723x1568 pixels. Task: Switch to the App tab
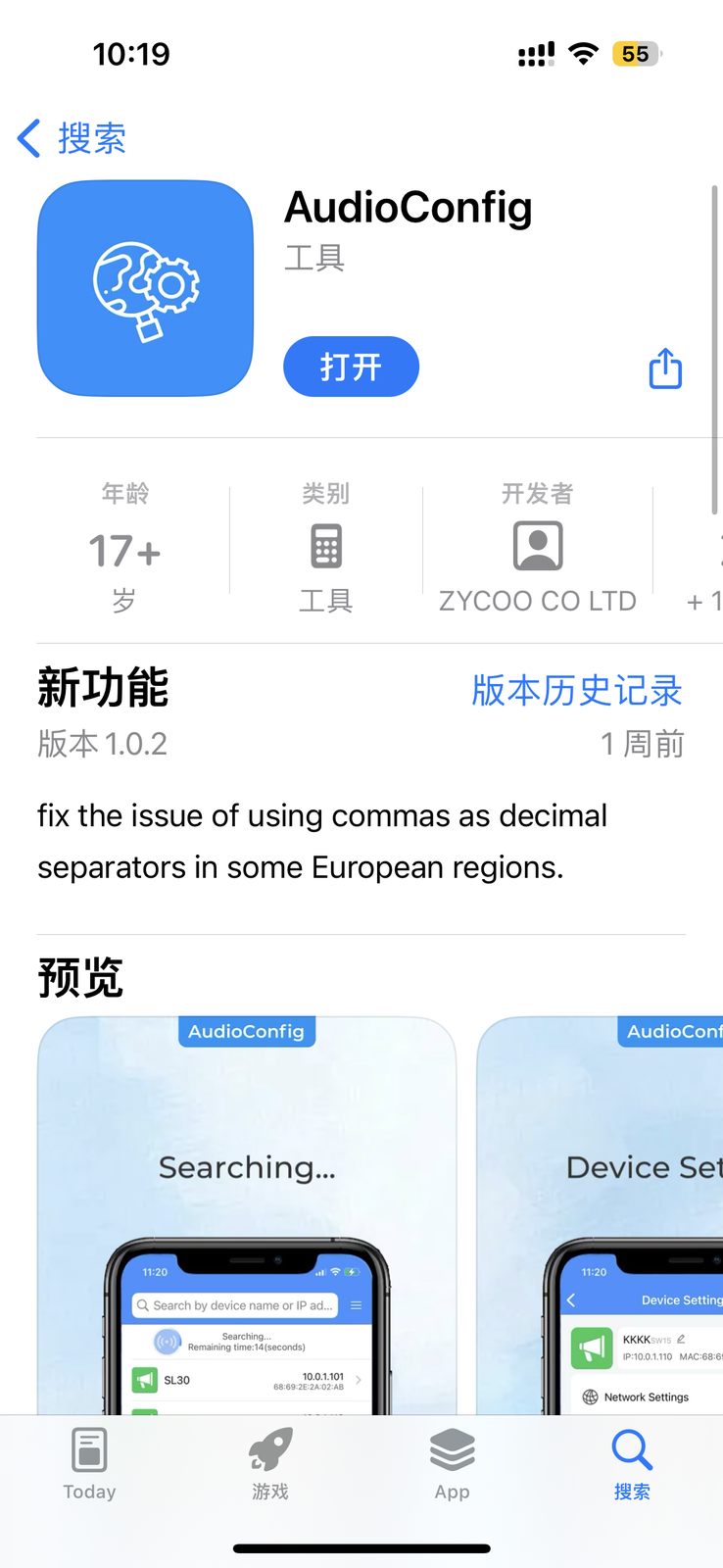point(452,1465)
